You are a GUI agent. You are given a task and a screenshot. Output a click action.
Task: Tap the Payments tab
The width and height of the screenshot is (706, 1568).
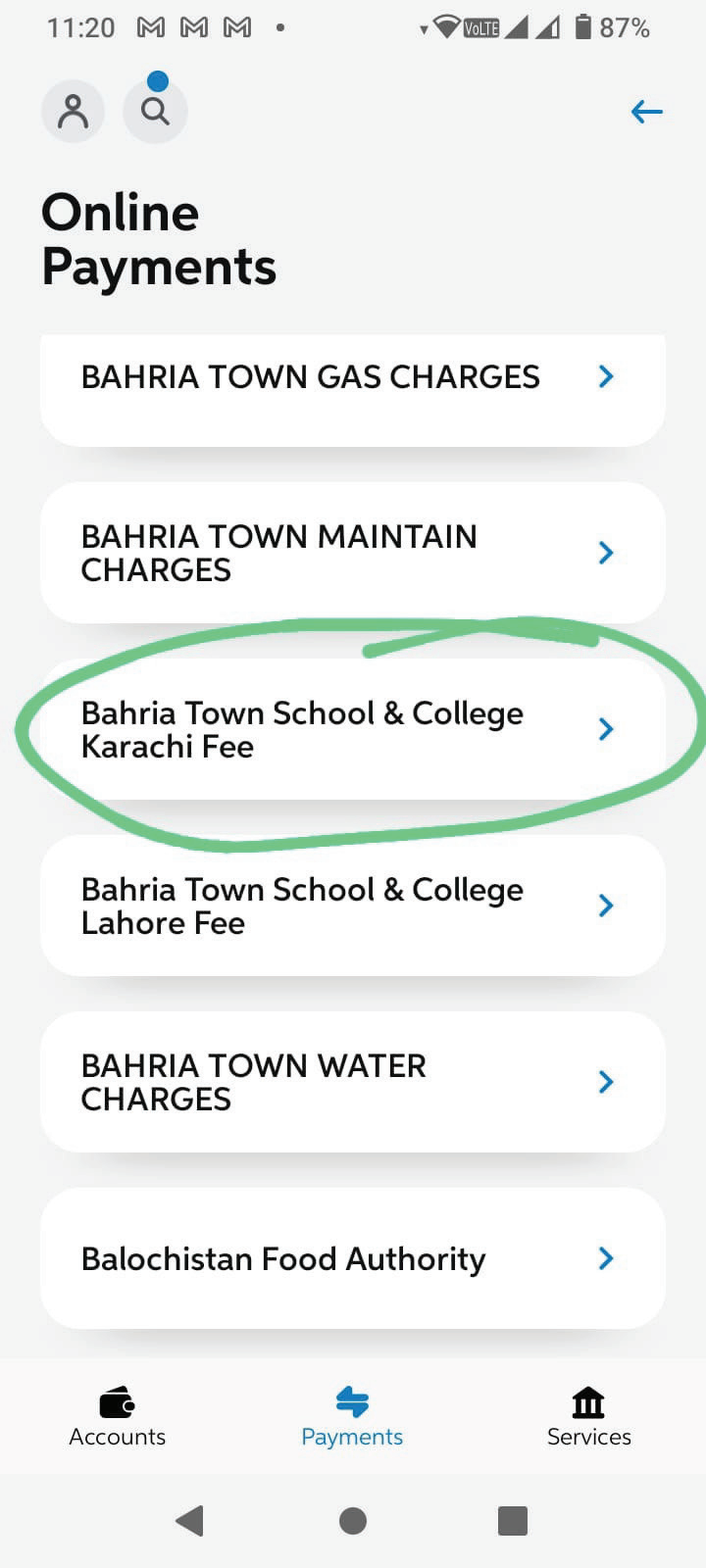click(352, 1417)
